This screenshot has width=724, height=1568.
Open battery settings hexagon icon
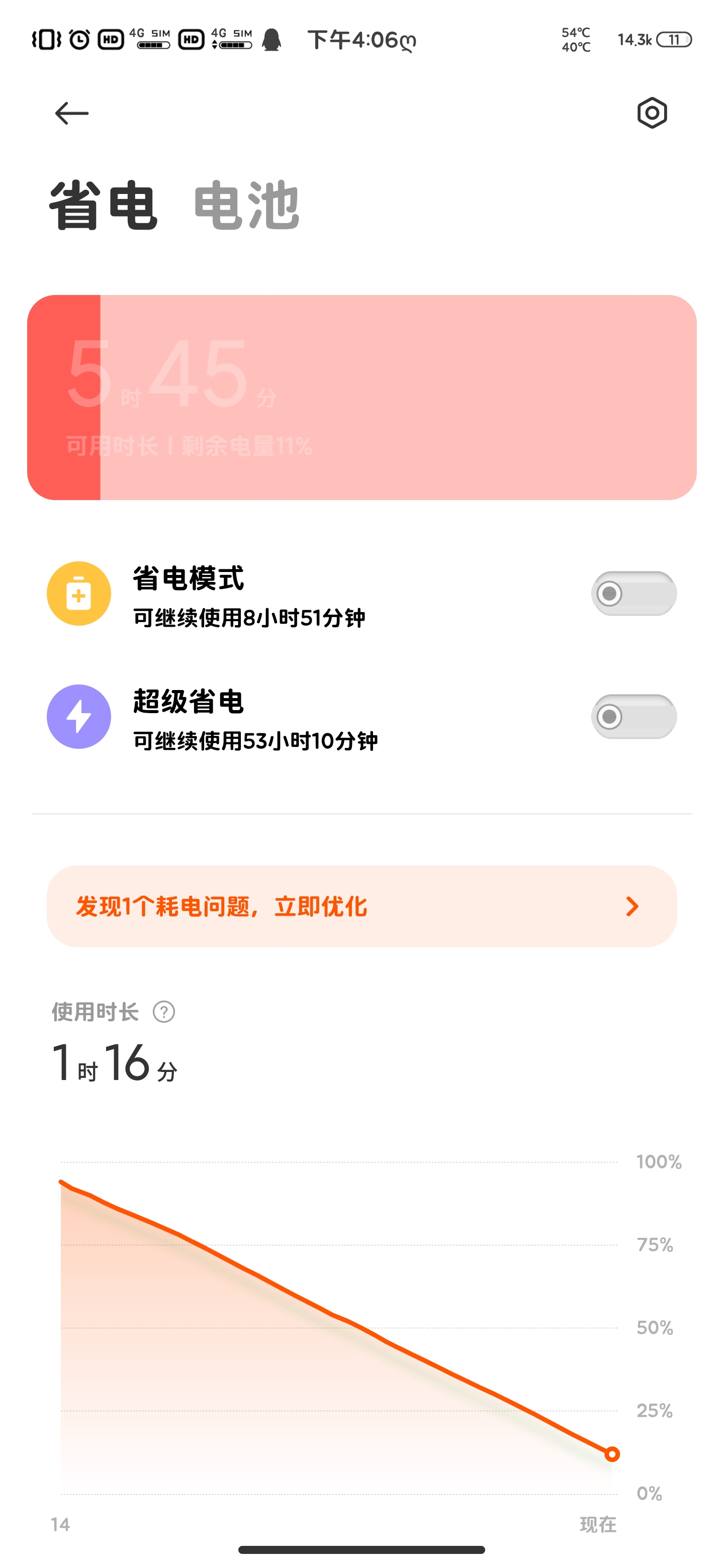(652, 113)
